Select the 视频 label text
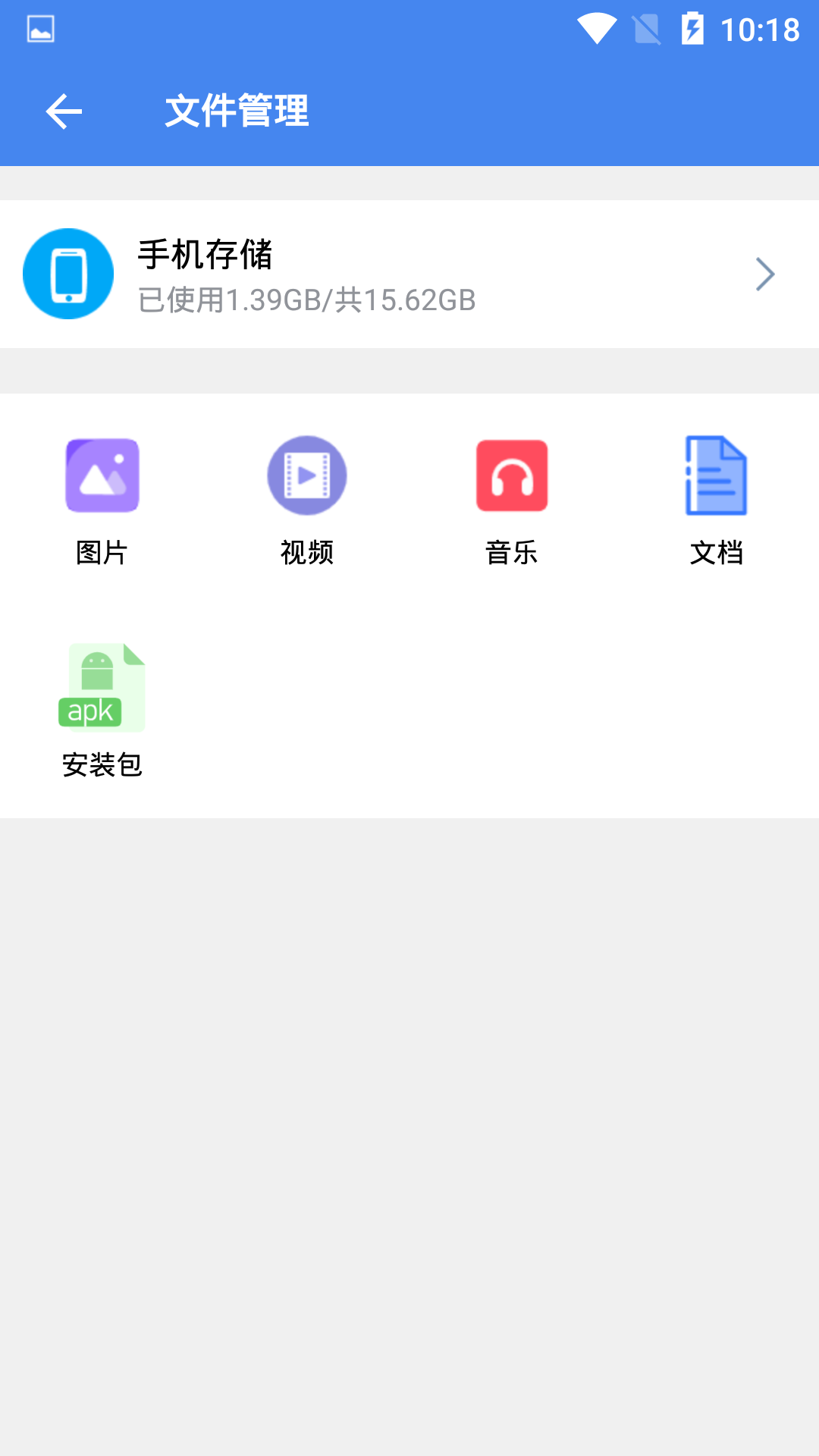The width and height of the screenshot is (819, 1456). [x=306, y=553]
